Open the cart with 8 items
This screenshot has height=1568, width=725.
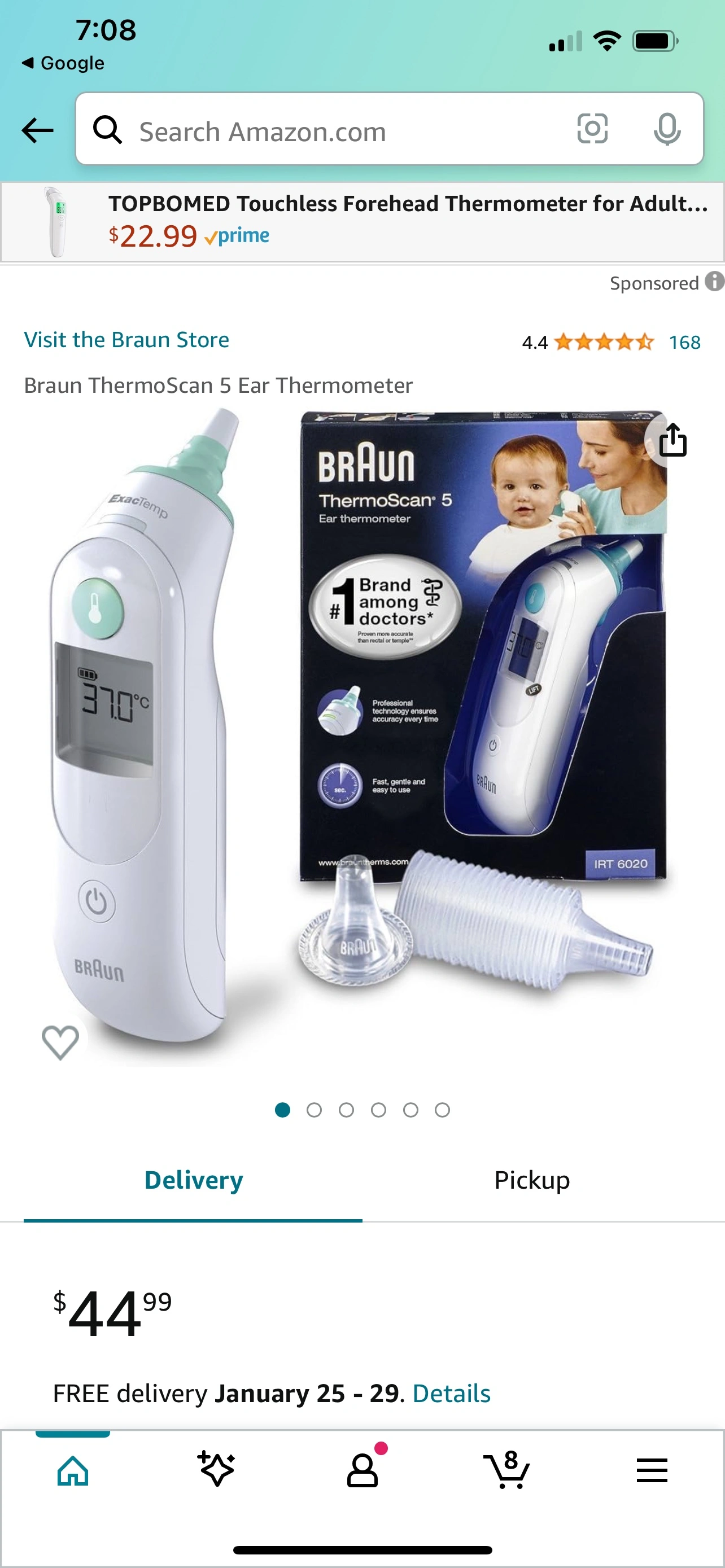pyautogui.click(x=507, y=1470)
